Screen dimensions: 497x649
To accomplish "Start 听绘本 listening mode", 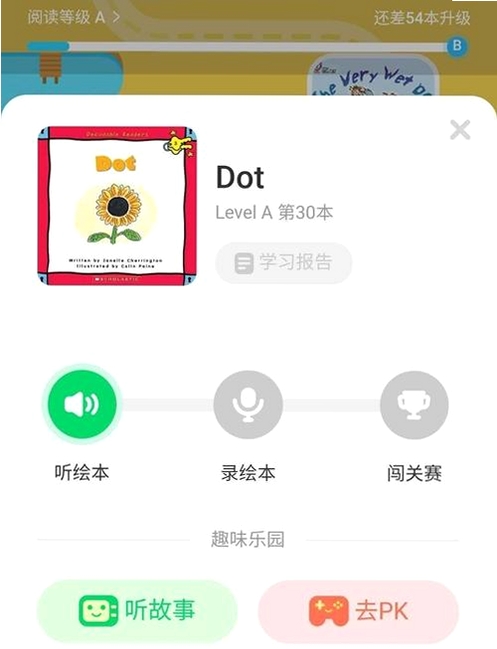I will pos(82,404).
